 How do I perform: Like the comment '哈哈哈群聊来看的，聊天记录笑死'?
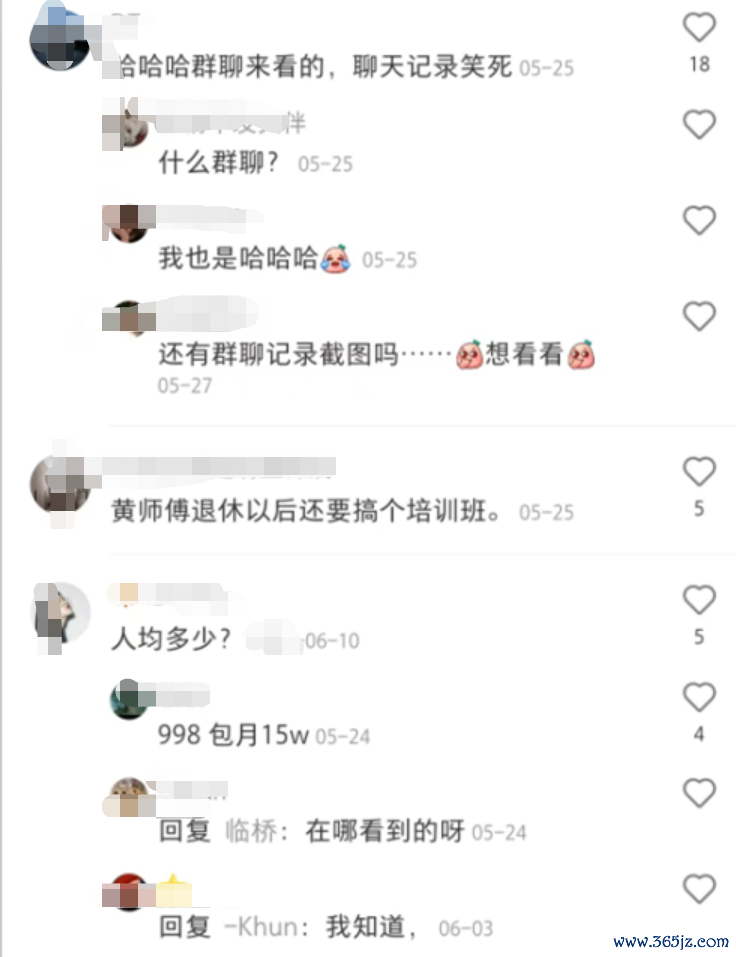click(x=699, y=28)
